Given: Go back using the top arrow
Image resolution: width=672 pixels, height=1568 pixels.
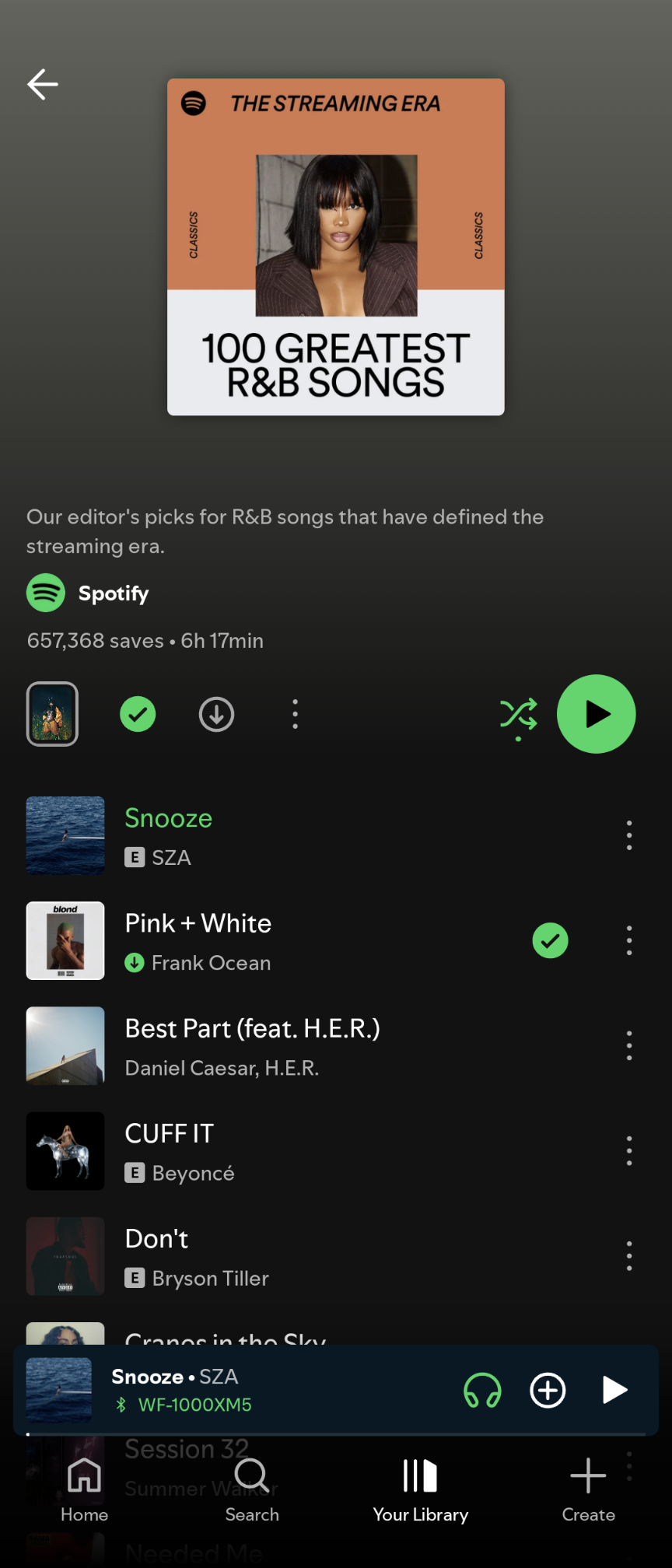Looking at the screenshot, I should [43, 84].
